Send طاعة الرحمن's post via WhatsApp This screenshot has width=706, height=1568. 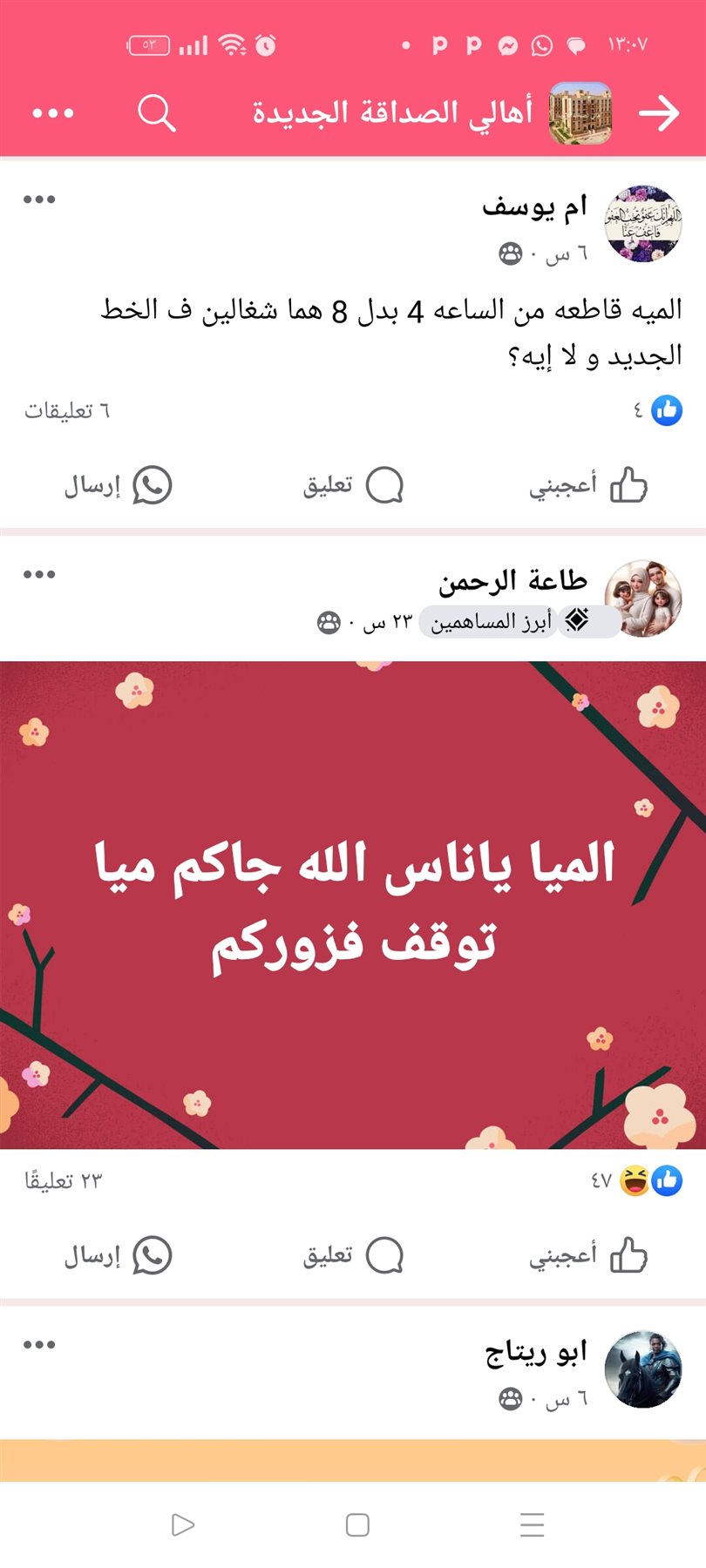pos(118,1255)
